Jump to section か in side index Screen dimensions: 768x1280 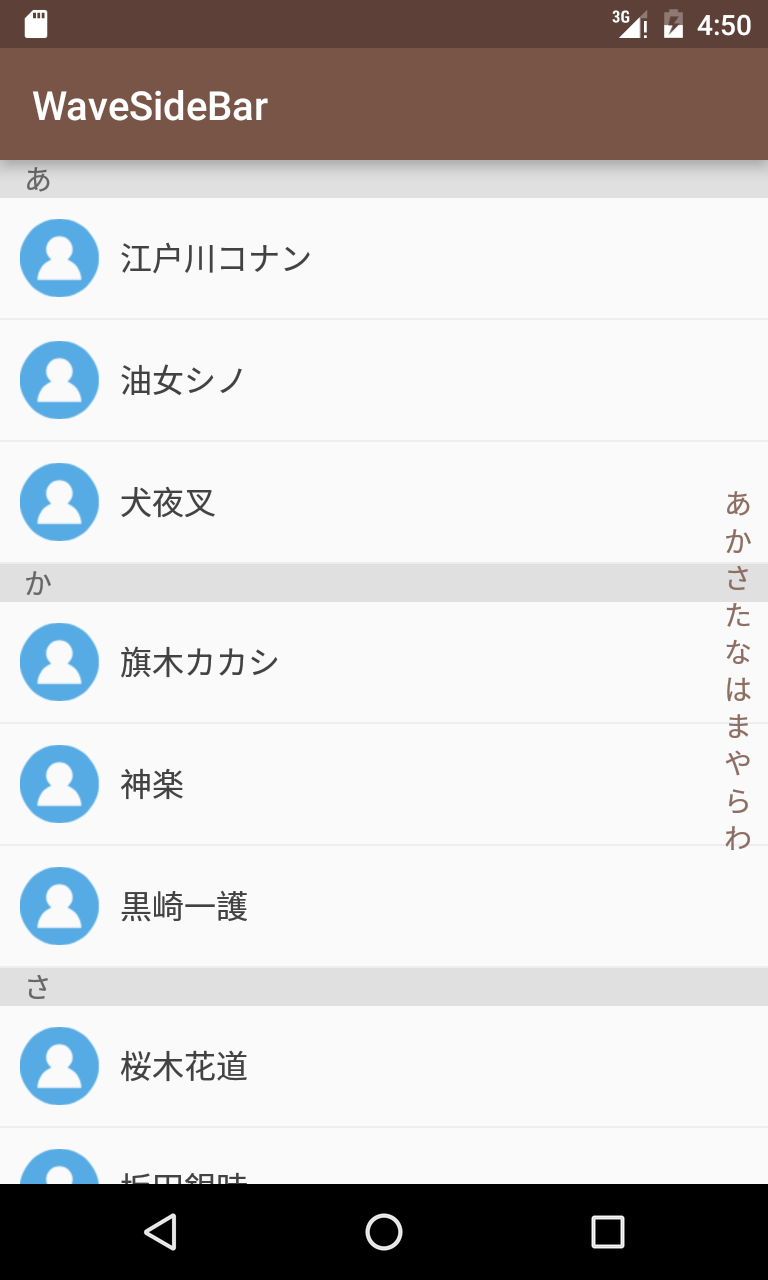[x=738, y=540]
